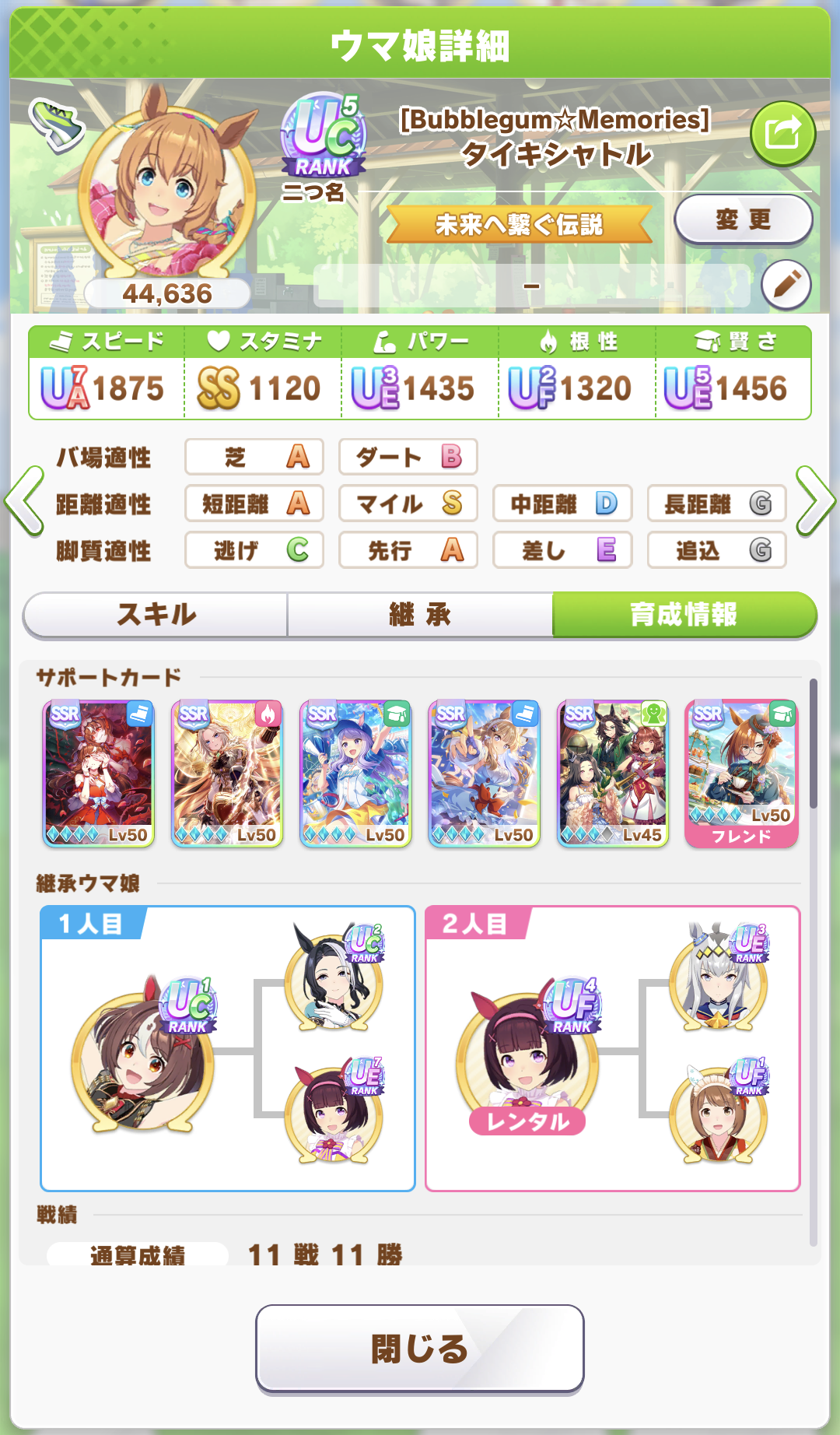Image resolution: width=840 pixels, height=1435 pixels.
Task: Go to previous uma musume with left arrow
Action: pos(25,502)
